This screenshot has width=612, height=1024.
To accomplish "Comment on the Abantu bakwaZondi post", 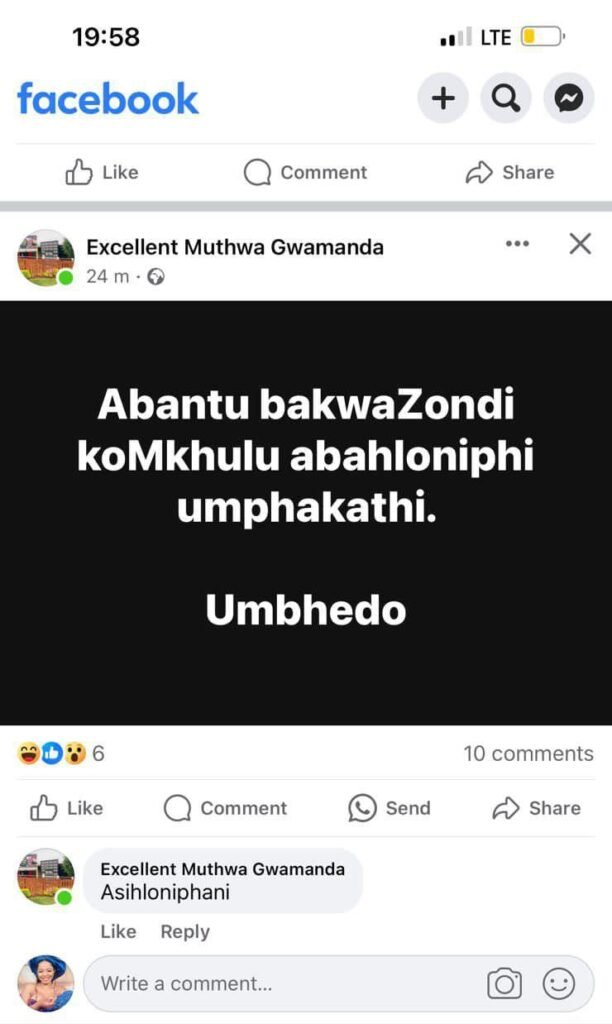I will point(225,808).
